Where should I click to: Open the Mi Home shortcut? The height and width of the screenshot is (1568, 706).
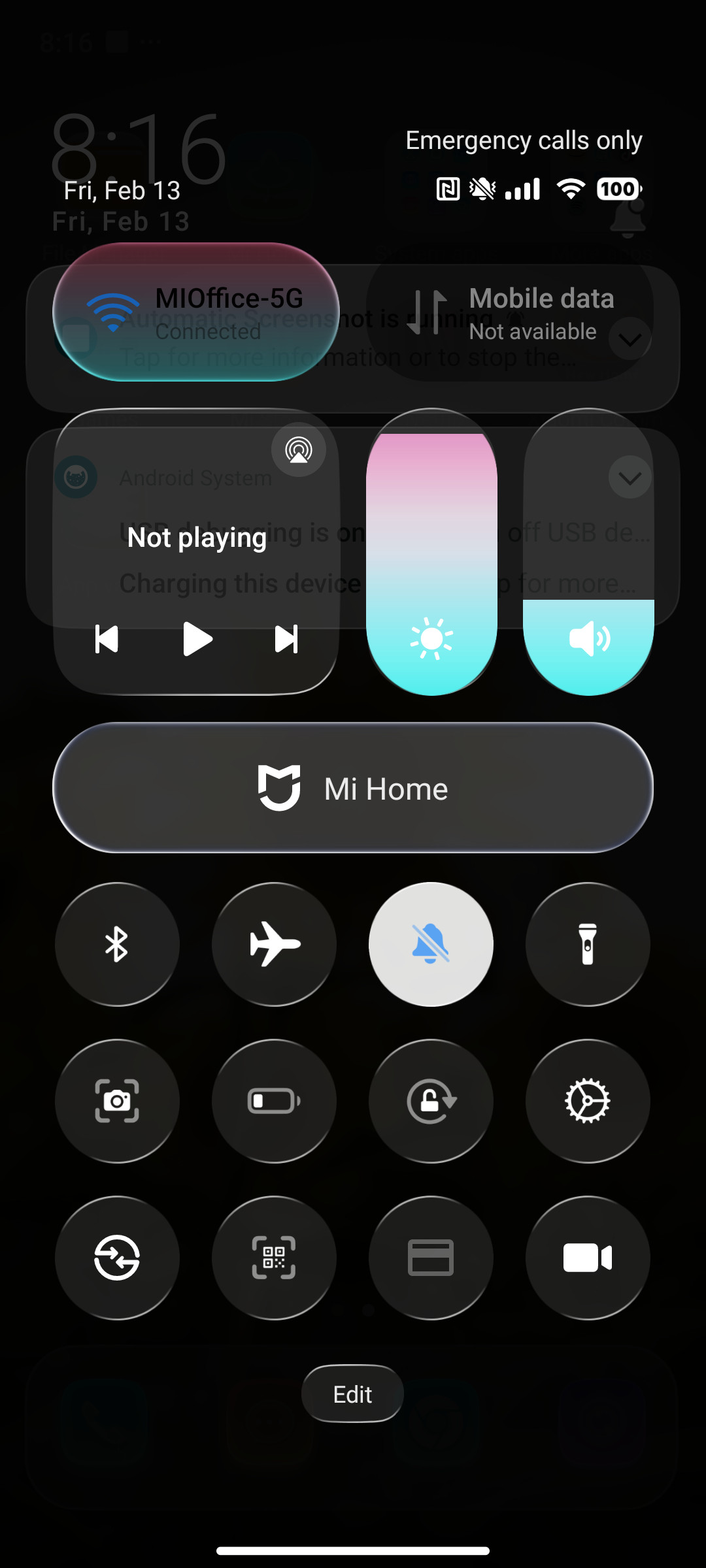pos(353,789)
